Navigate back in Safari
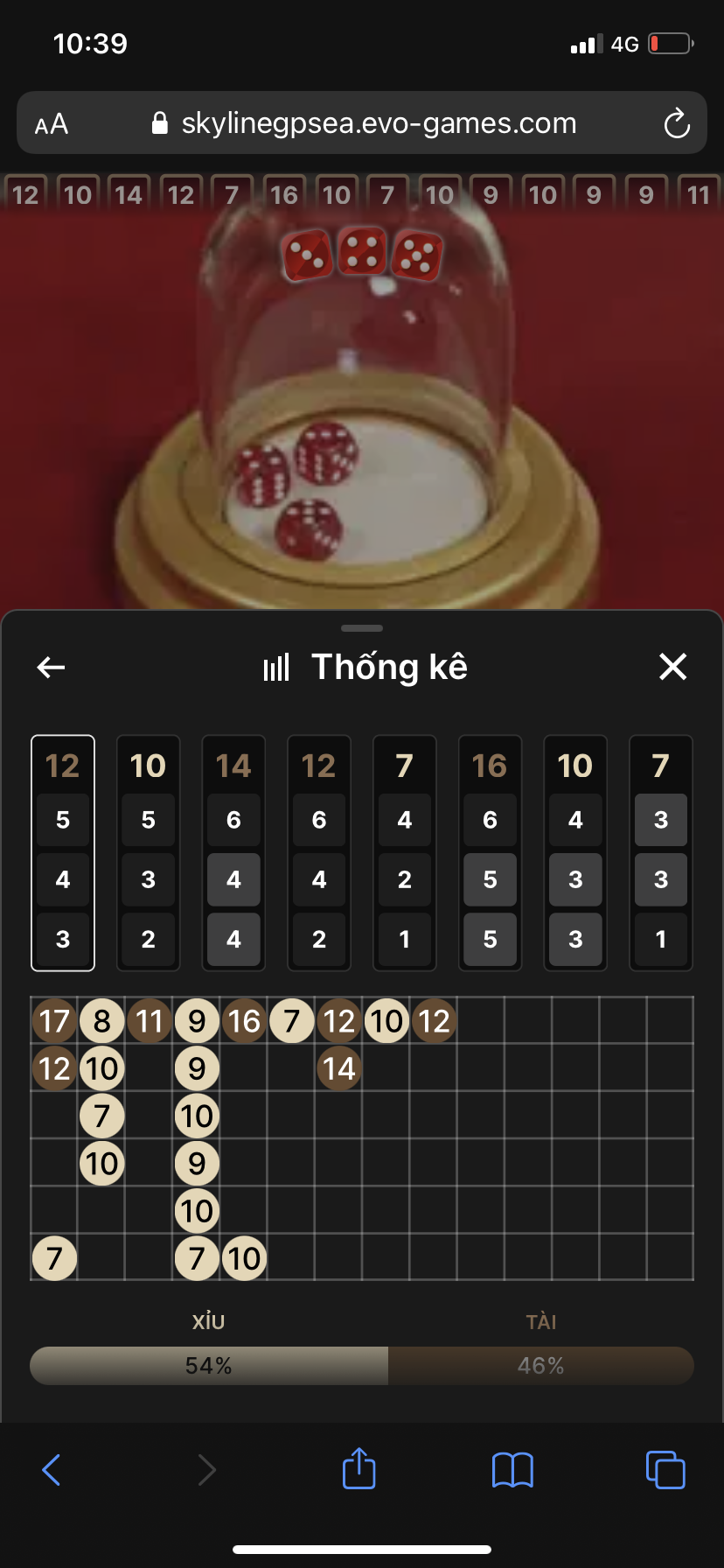Image resolution: width=724 pixels, height=1568 pixels. click(x=52, y=1469)
